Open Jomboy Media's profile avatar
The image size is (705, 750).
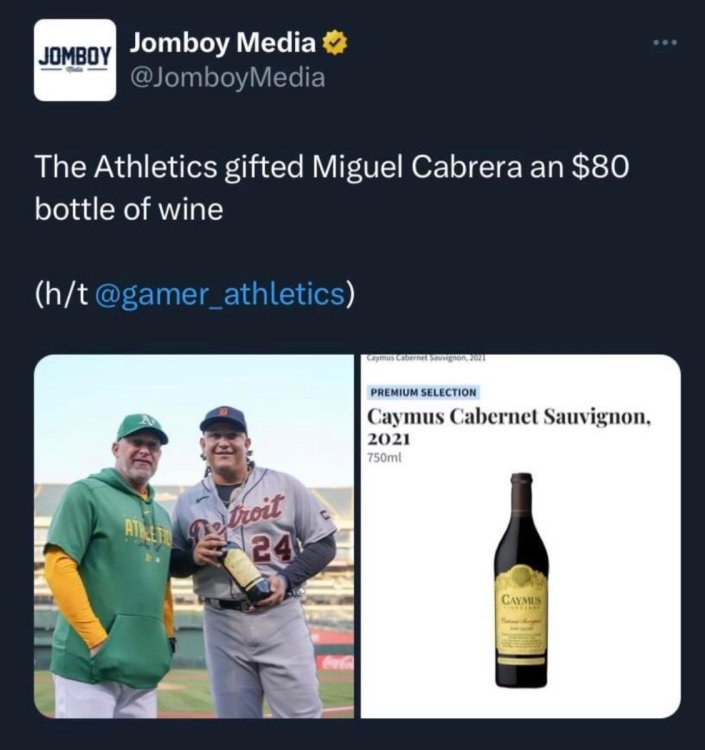(75, 60)
